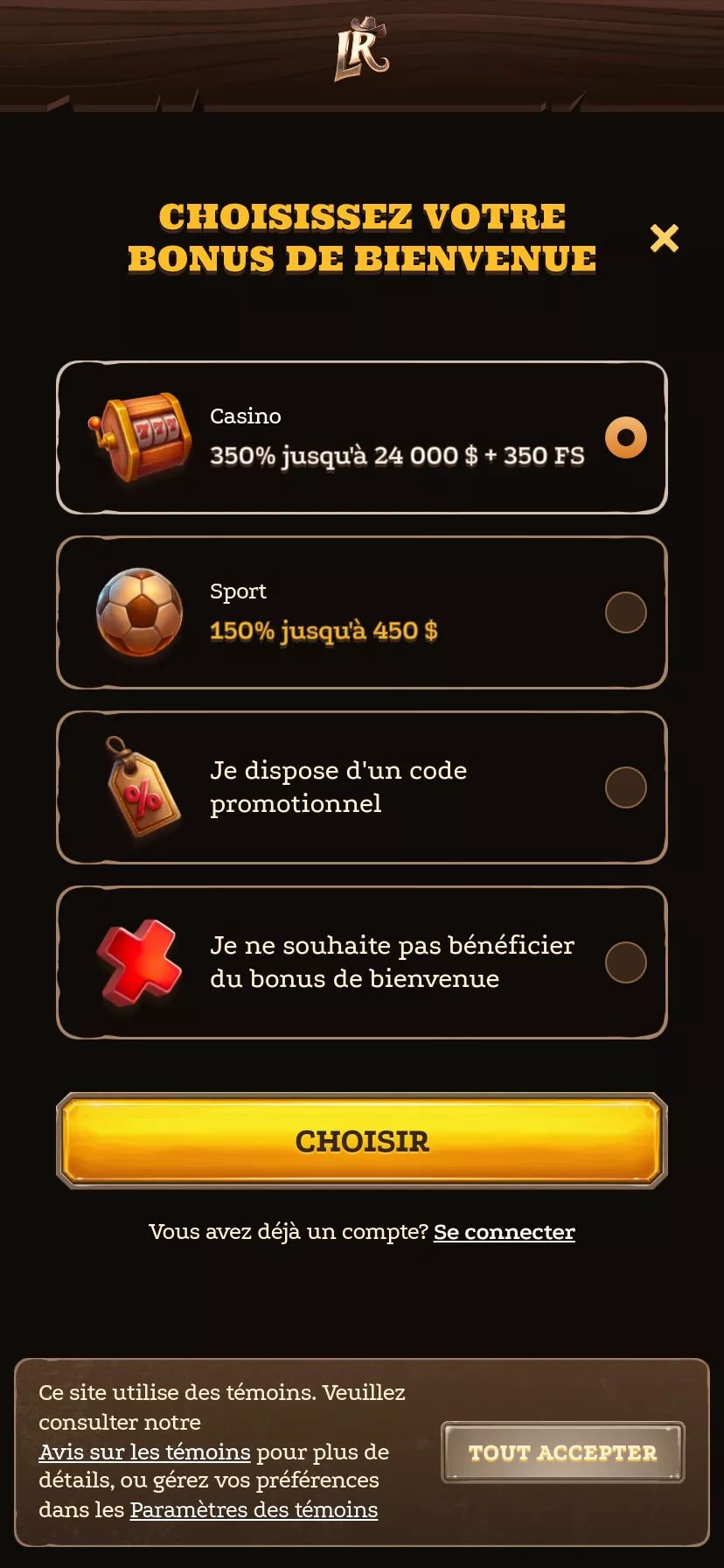This screenshot has height=1568, width=724.
Task: Close the welcome bonus dialog
Action: 665,238
